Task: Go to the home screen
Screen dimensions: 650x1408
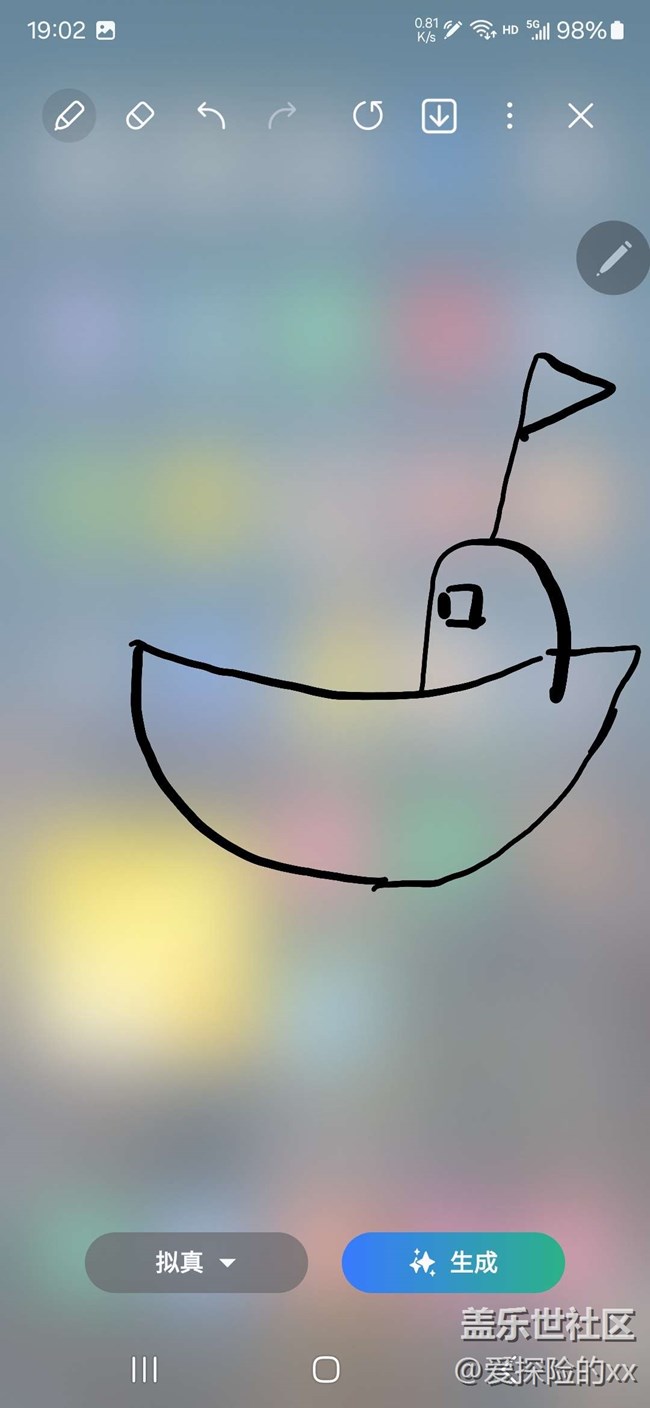Action: (326, 1369)
